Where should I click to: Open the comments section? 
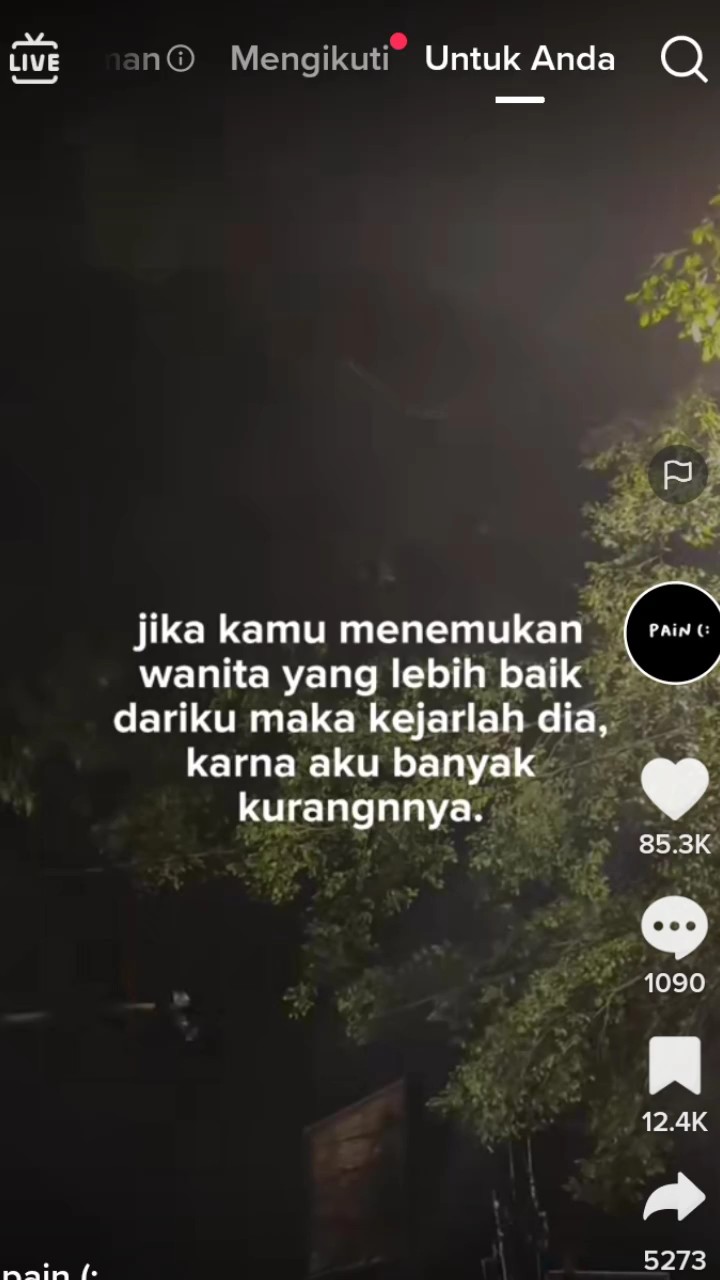[675, 929]
